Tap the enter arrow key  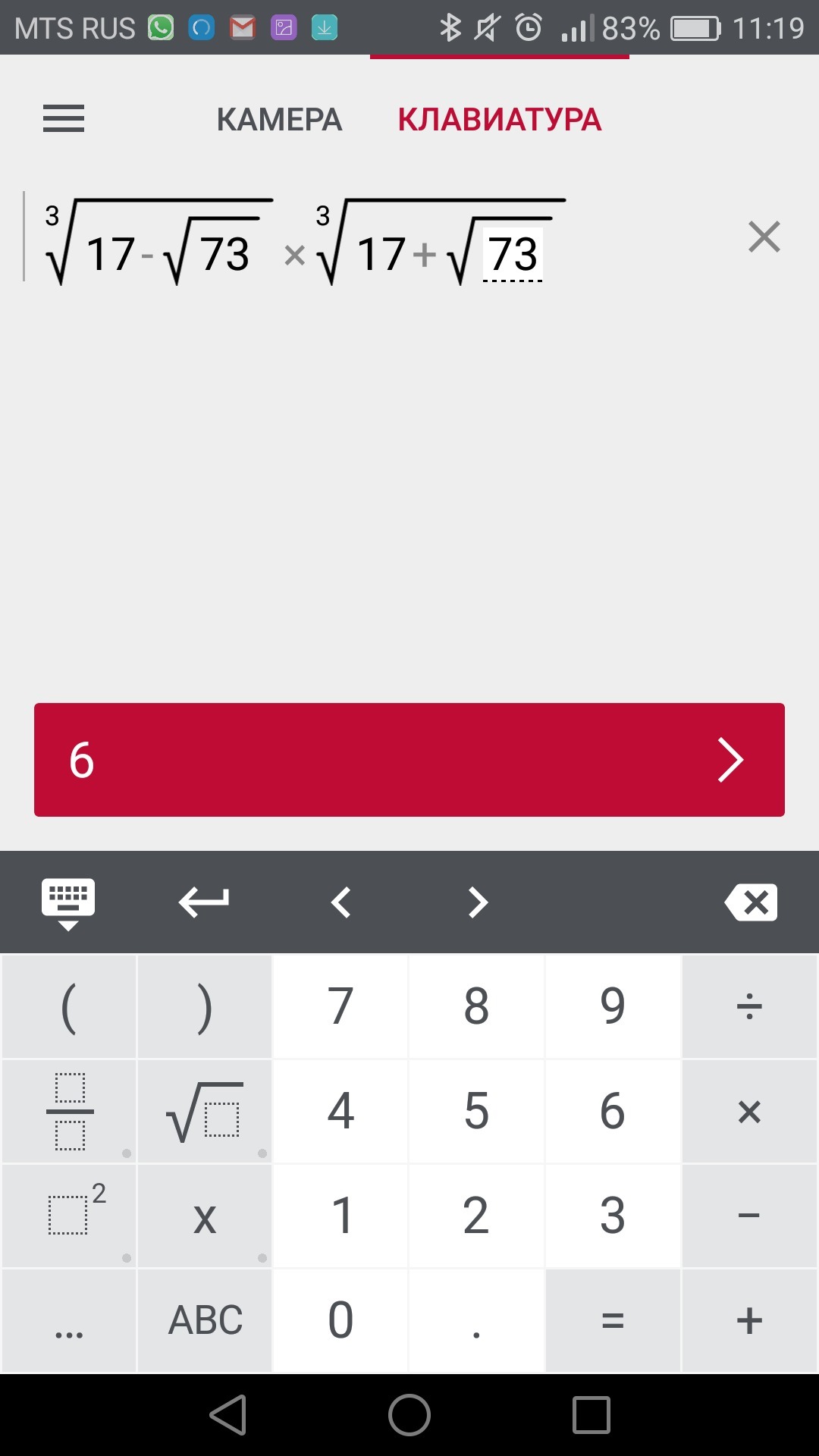[204, 902]
